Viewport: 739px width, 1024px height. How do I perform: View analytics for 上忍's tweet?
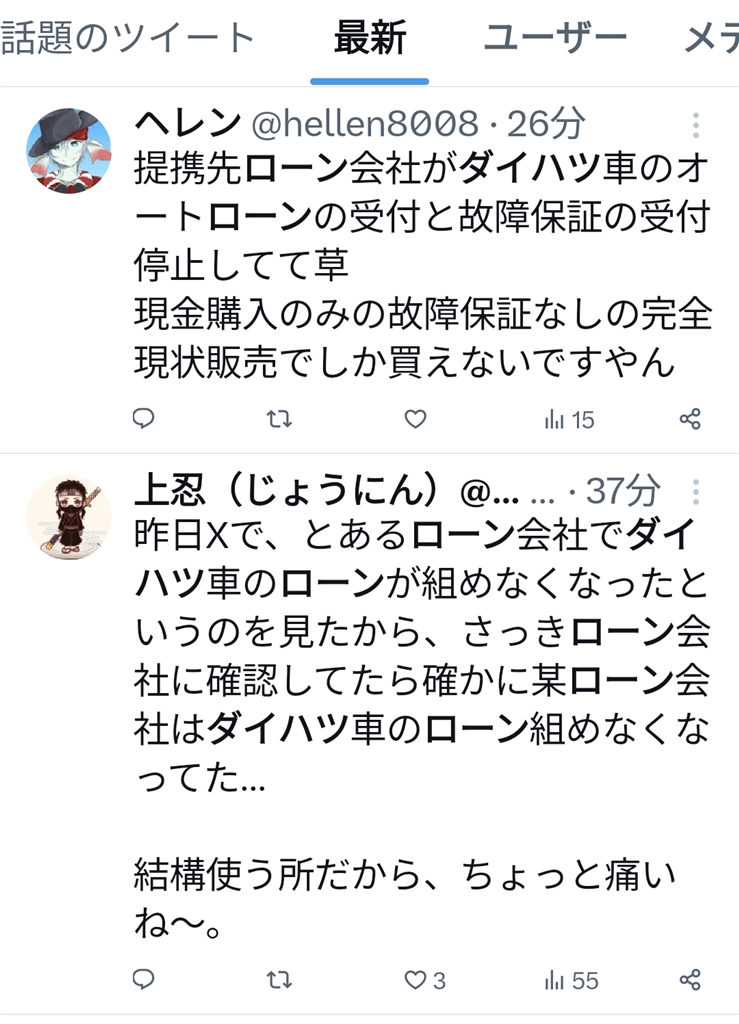point(570,980)
